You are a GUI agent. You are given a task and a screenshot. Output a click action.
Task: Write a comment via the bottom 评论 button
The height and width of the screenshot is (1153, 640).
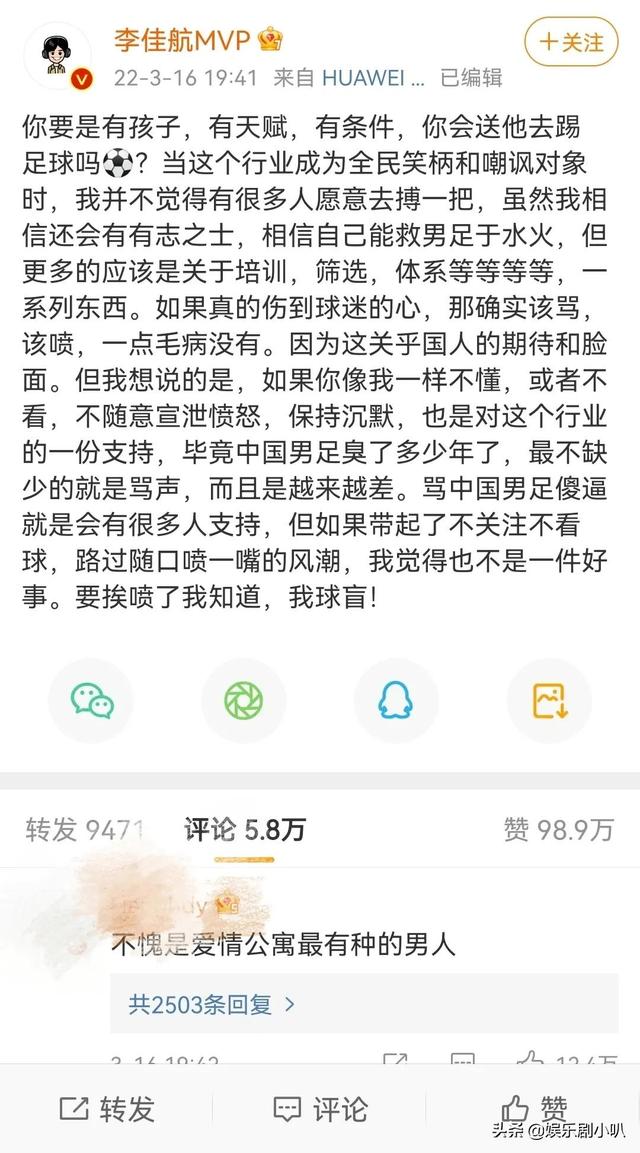point(320,1108)
